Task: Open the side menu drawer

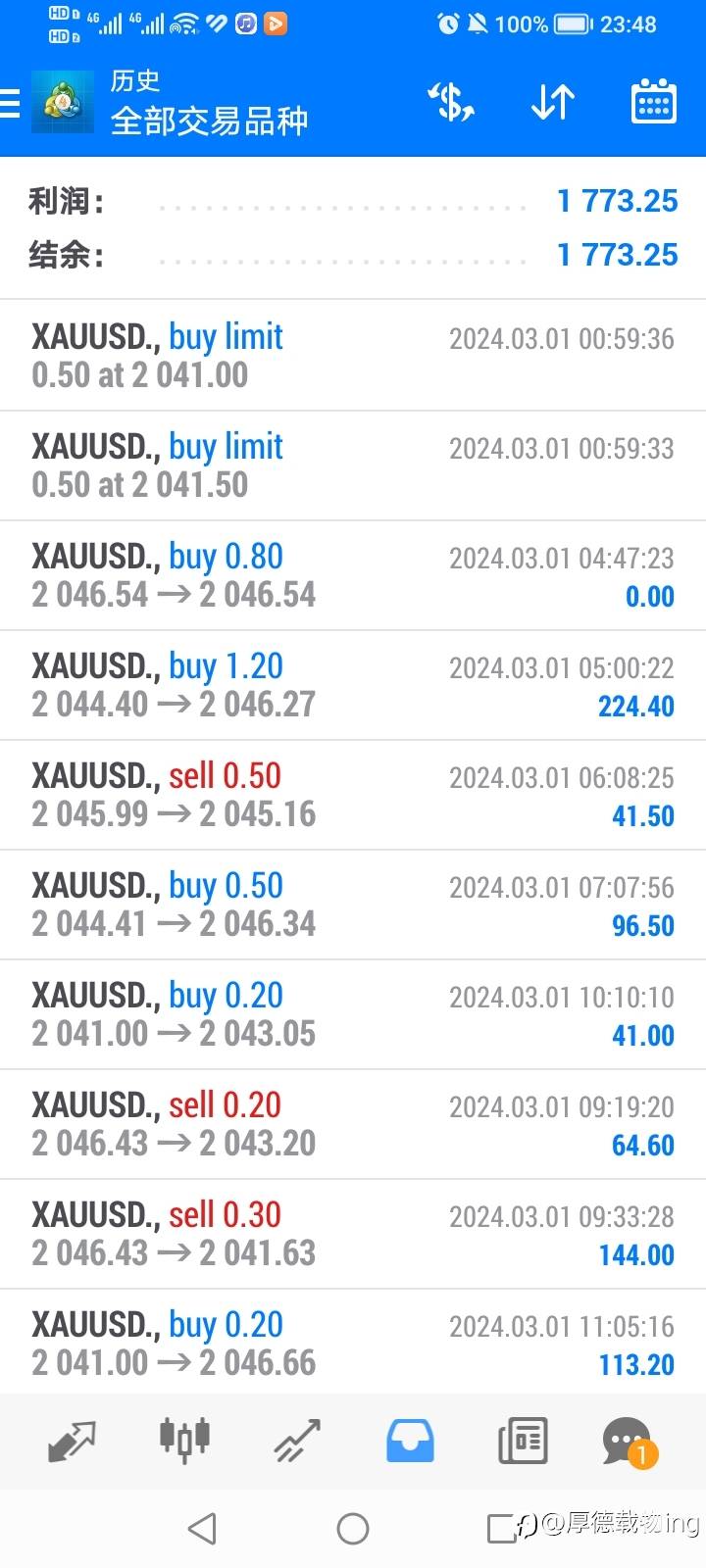Action: (12, 103)
